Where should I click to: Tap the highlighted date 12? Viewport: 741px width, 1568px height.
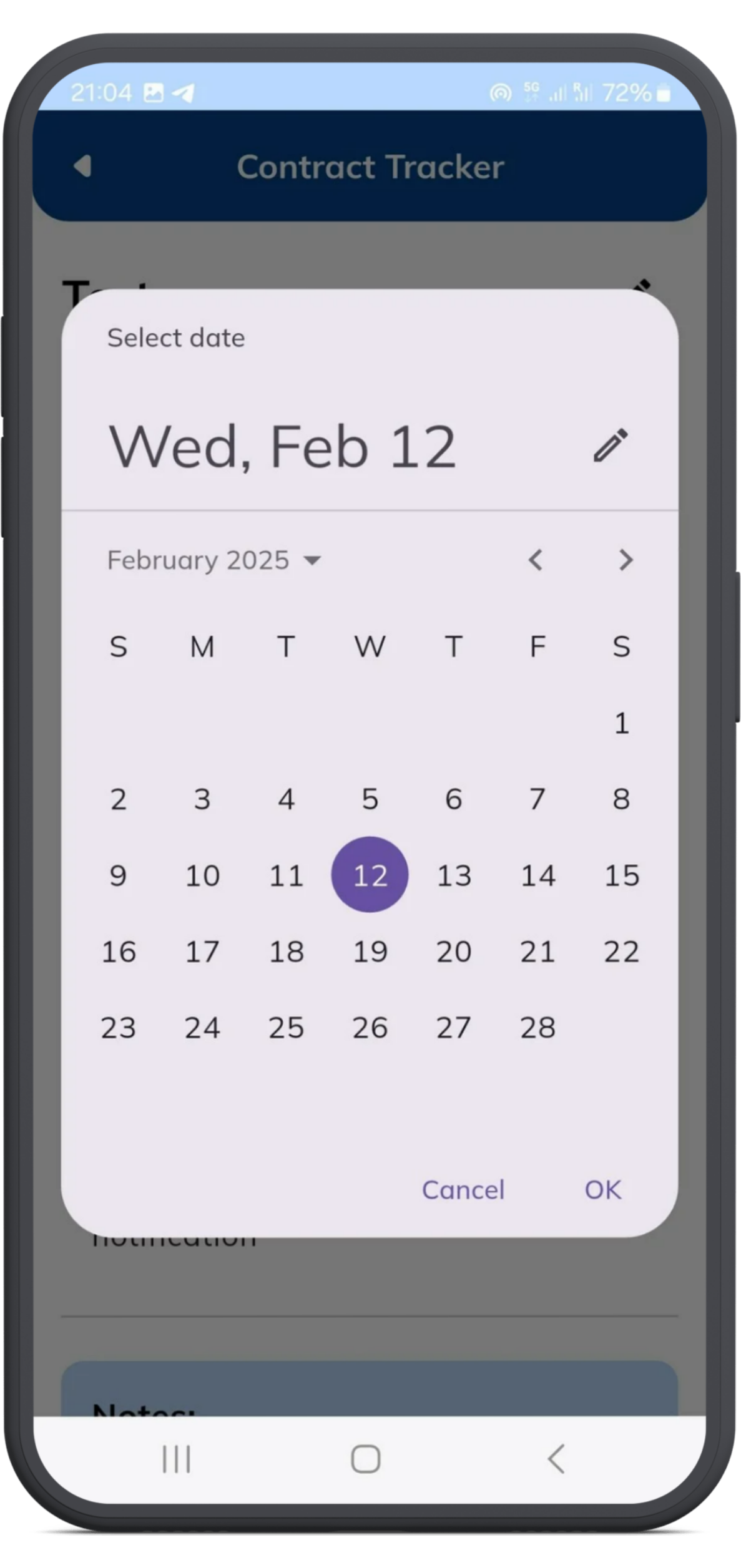[x=370, y=875]
